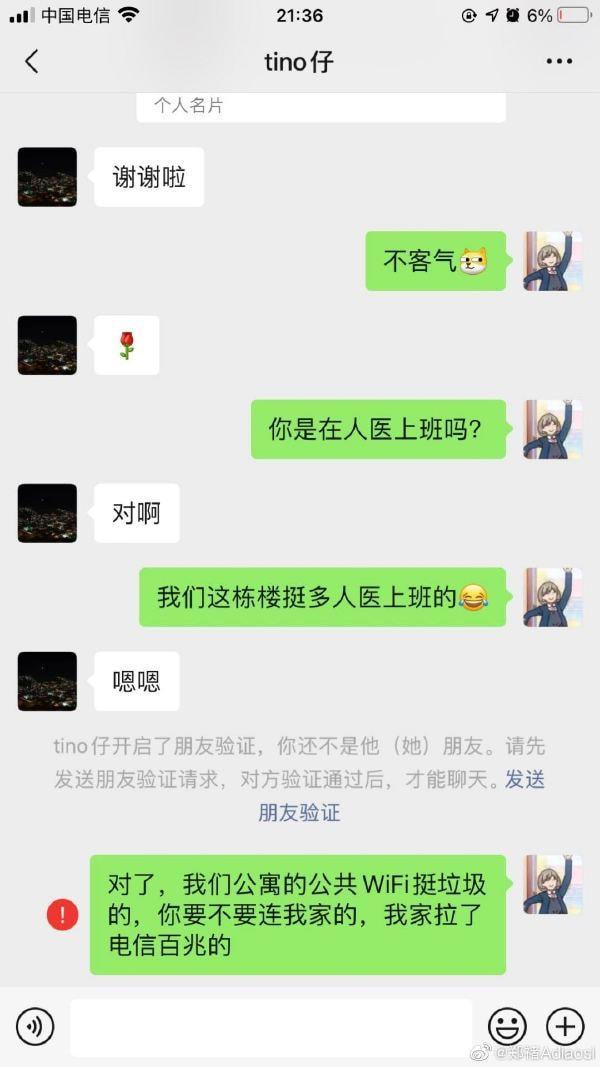Open tino仔's avatar beside 谢谢啦

[x=47, y=177]
